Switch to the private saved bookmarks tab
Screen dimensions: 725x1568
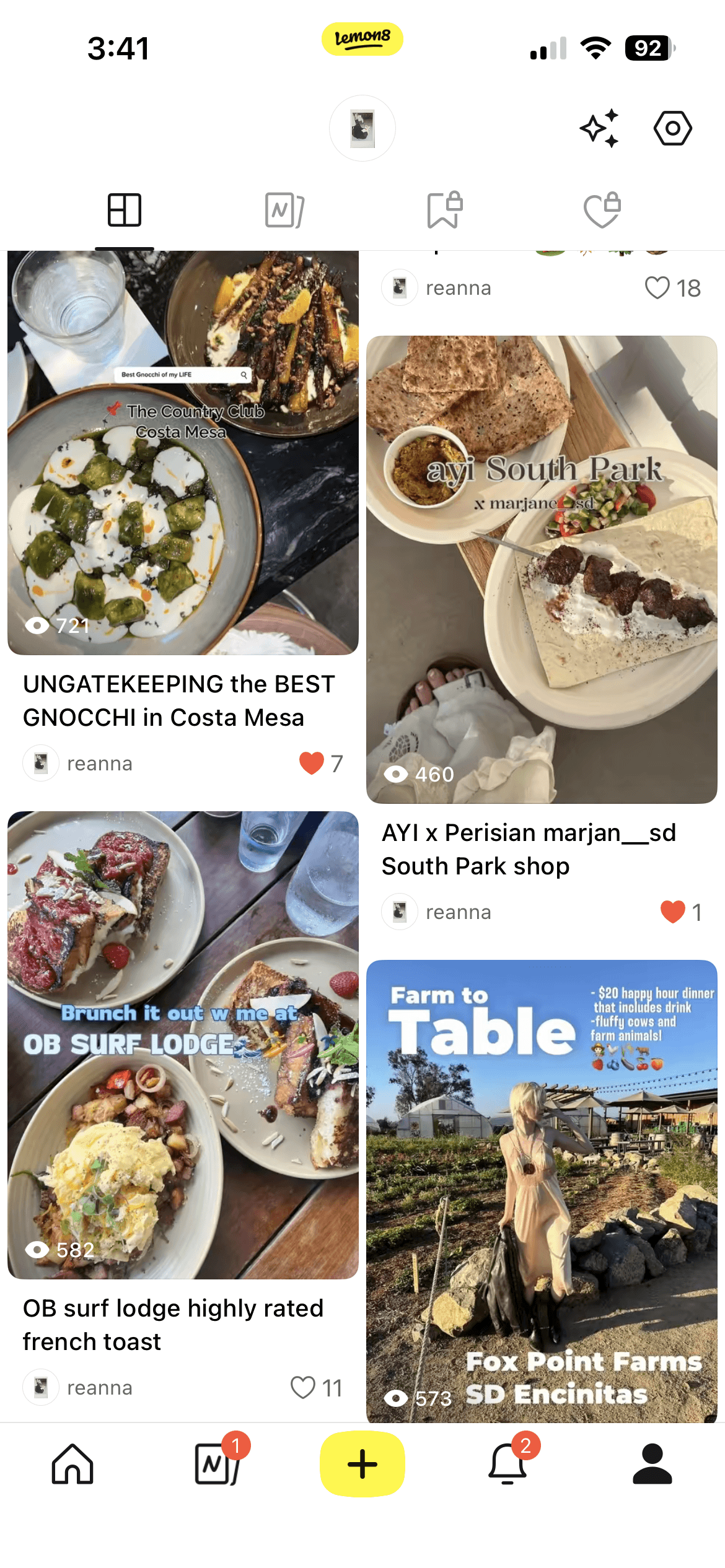pos(444,210)
